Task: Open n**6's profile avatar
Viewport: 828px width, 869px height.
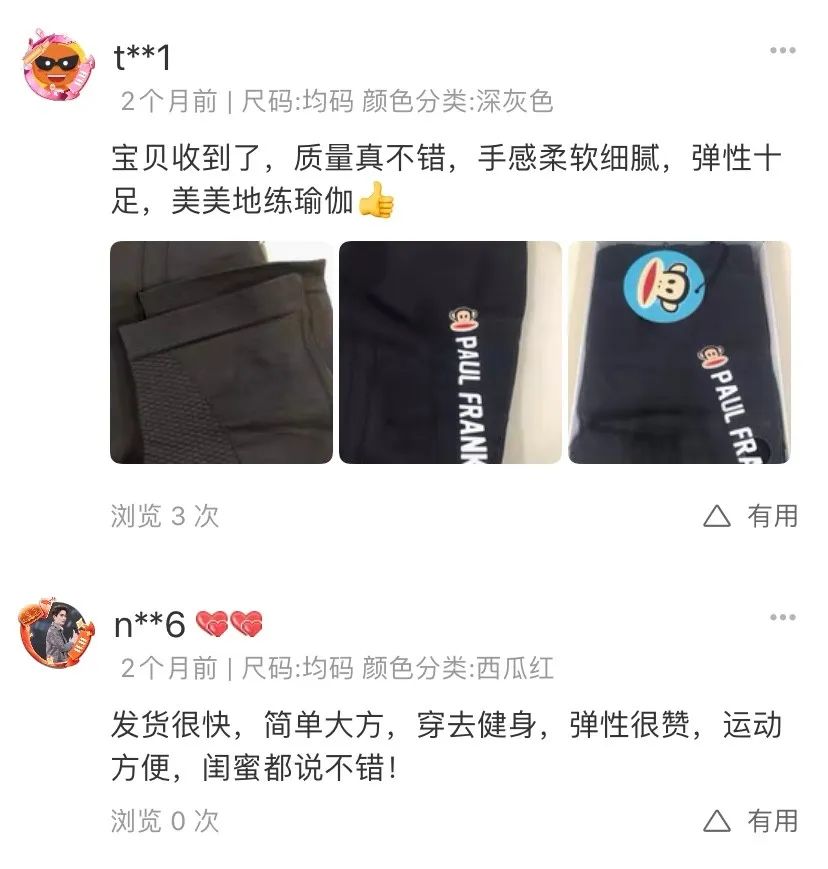Action: (55, 626)
